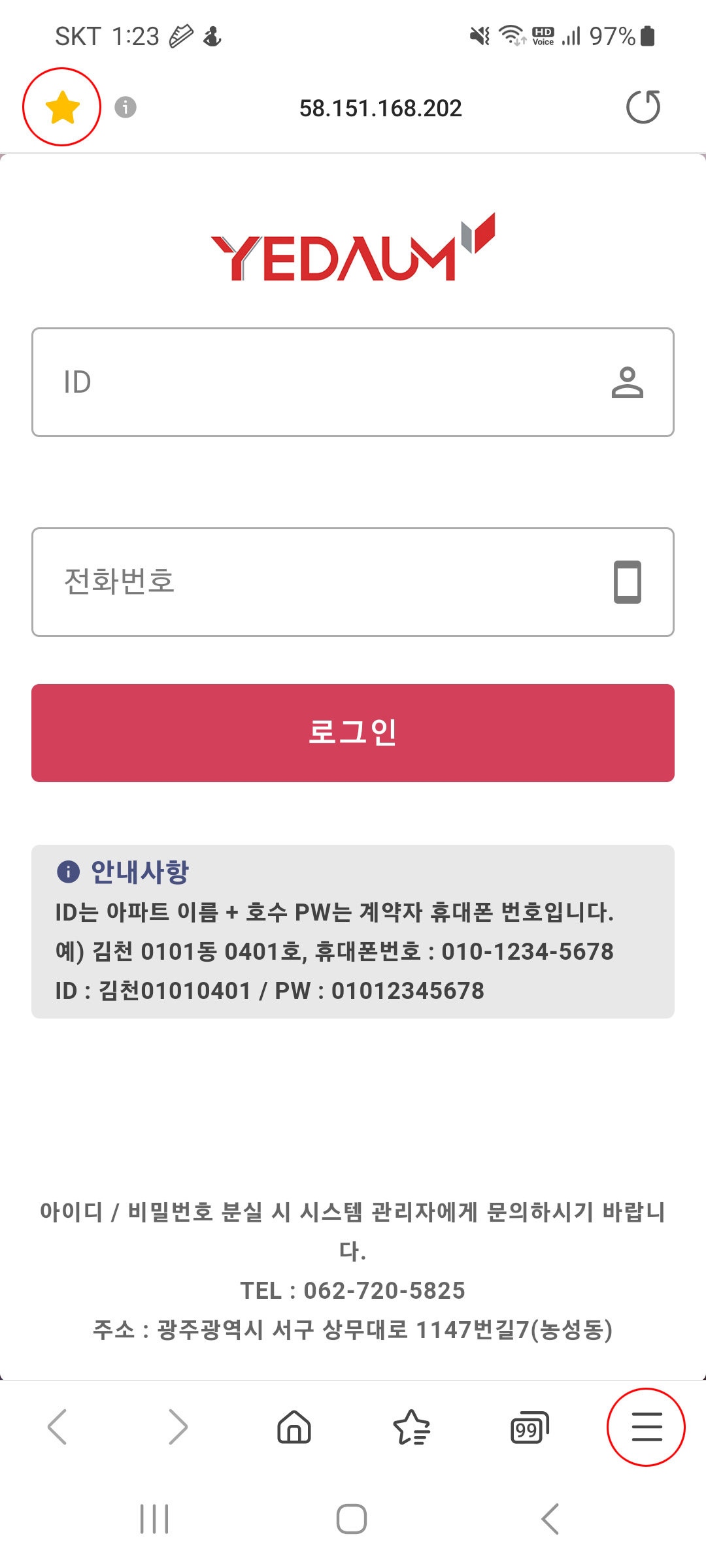Open the tab switcher showing 99
The image size is (706, 1568).
[x=529, y=1428]
